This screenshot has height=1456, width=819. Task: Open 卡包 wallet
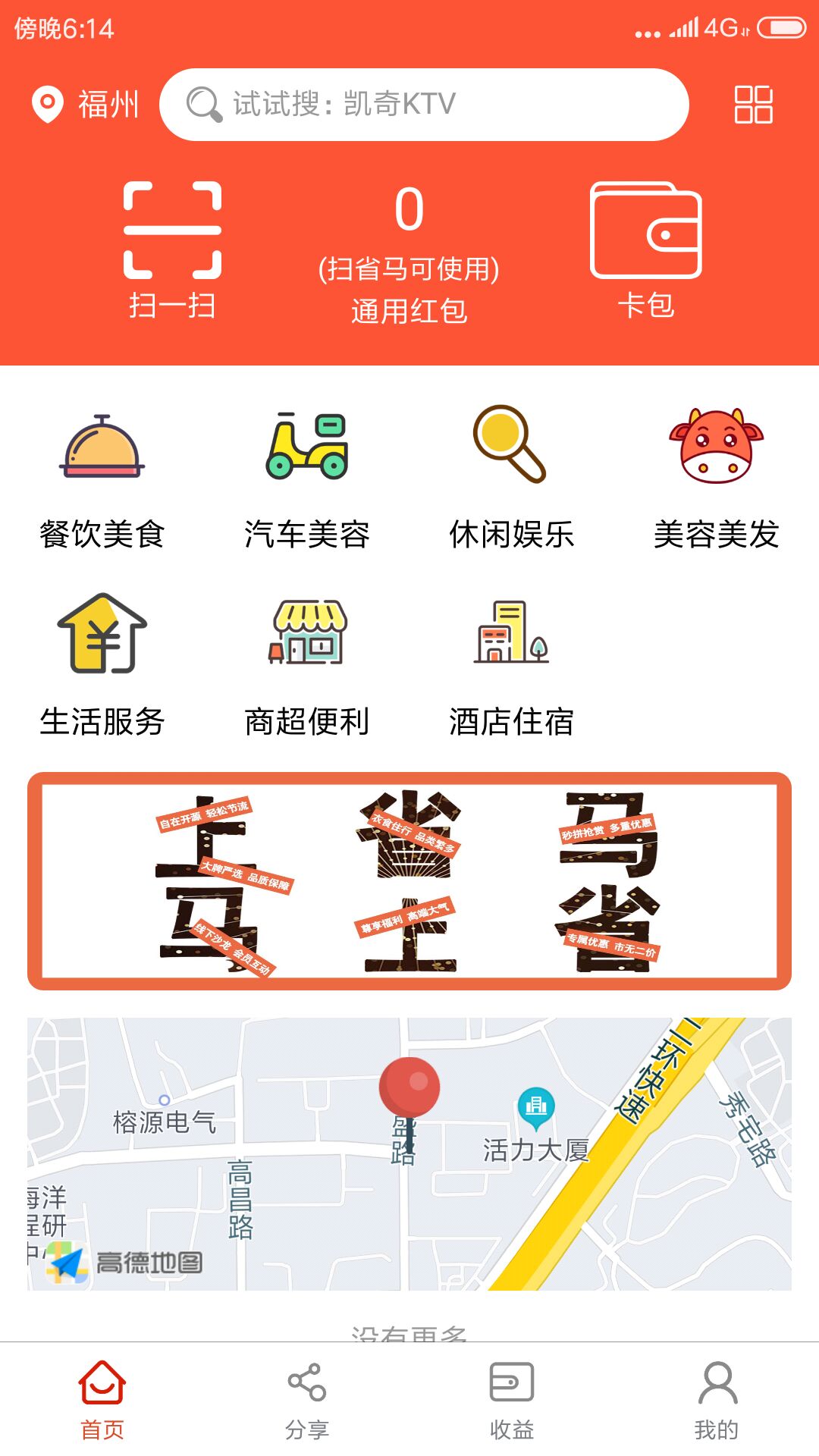coord(645,250)
